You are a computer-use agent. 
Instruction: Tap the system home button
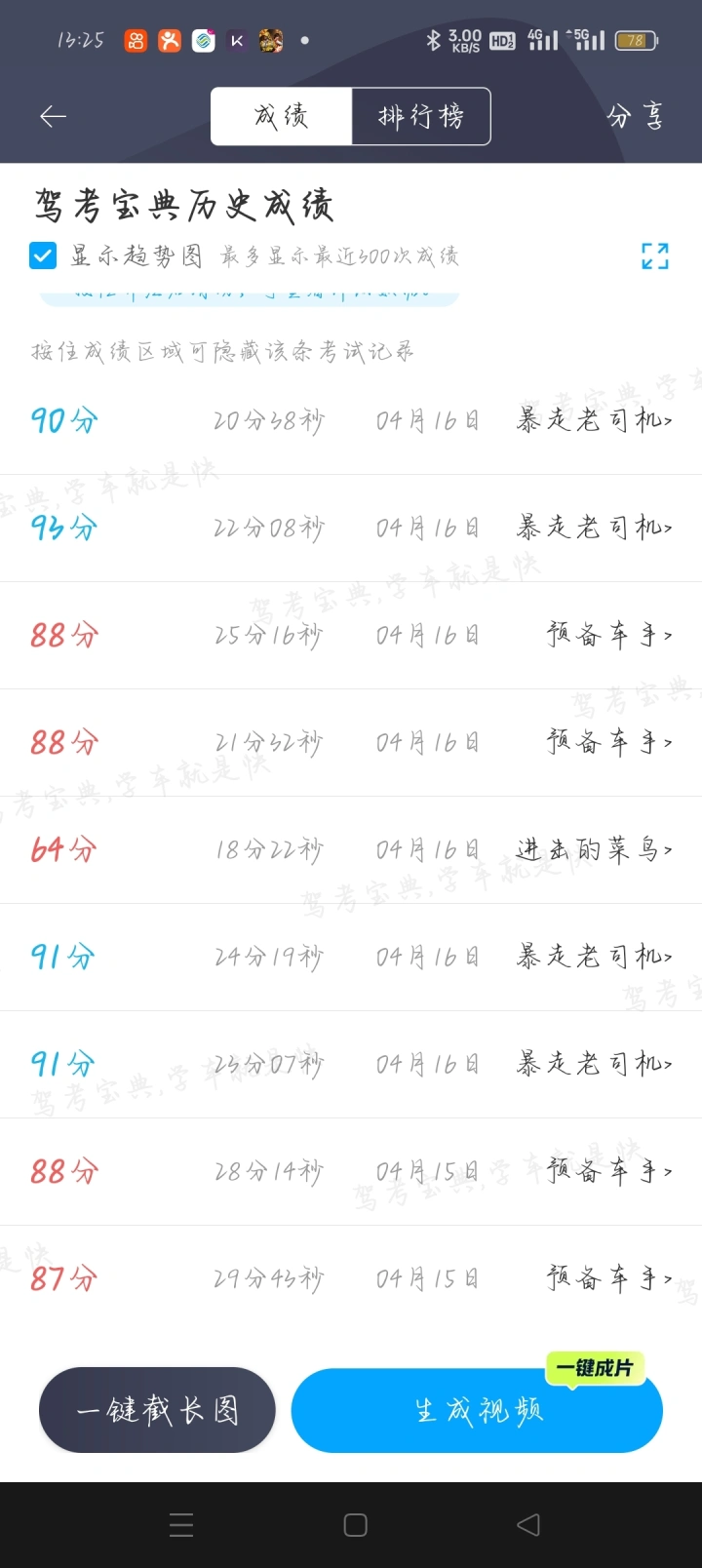point(356,1525)
